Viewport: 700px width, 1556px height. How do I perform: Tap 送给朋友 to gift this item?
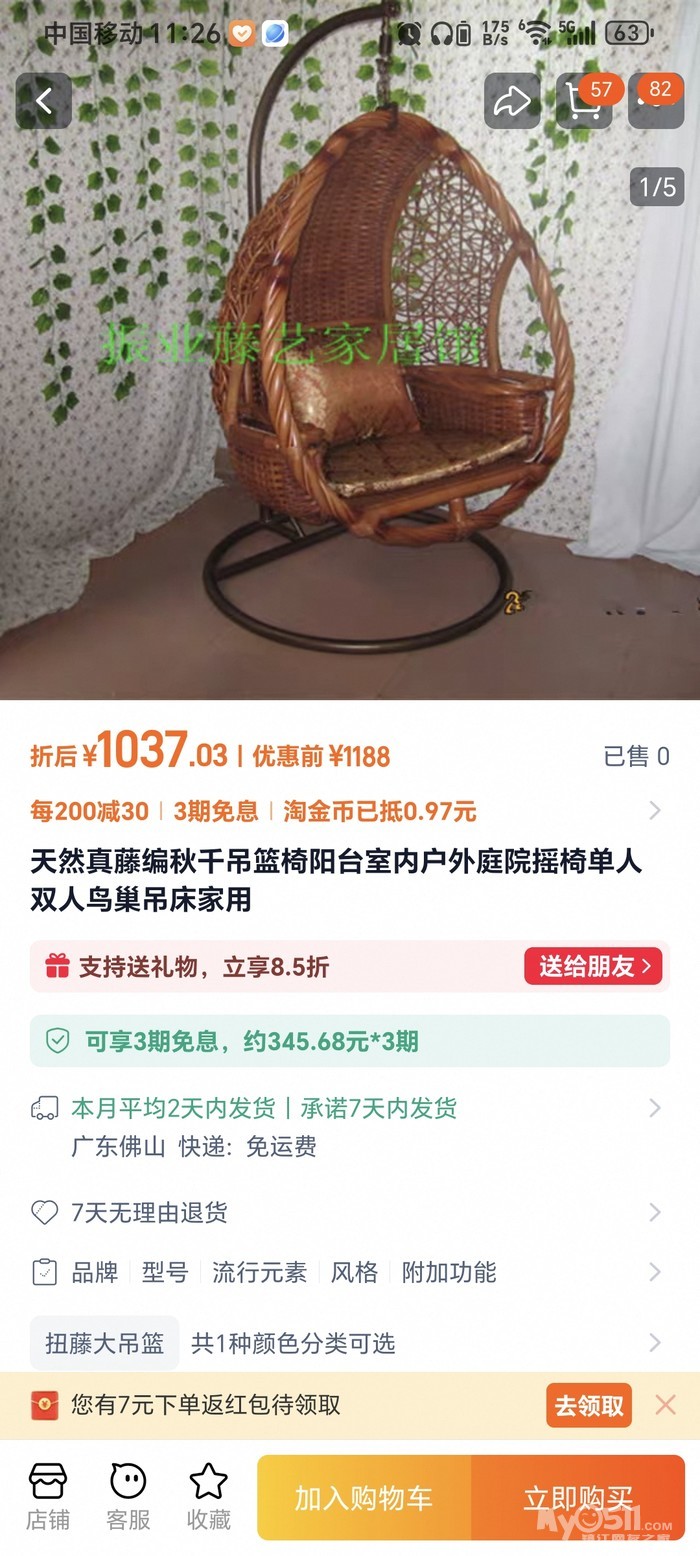pyautogui.click(x=593, y=966)
